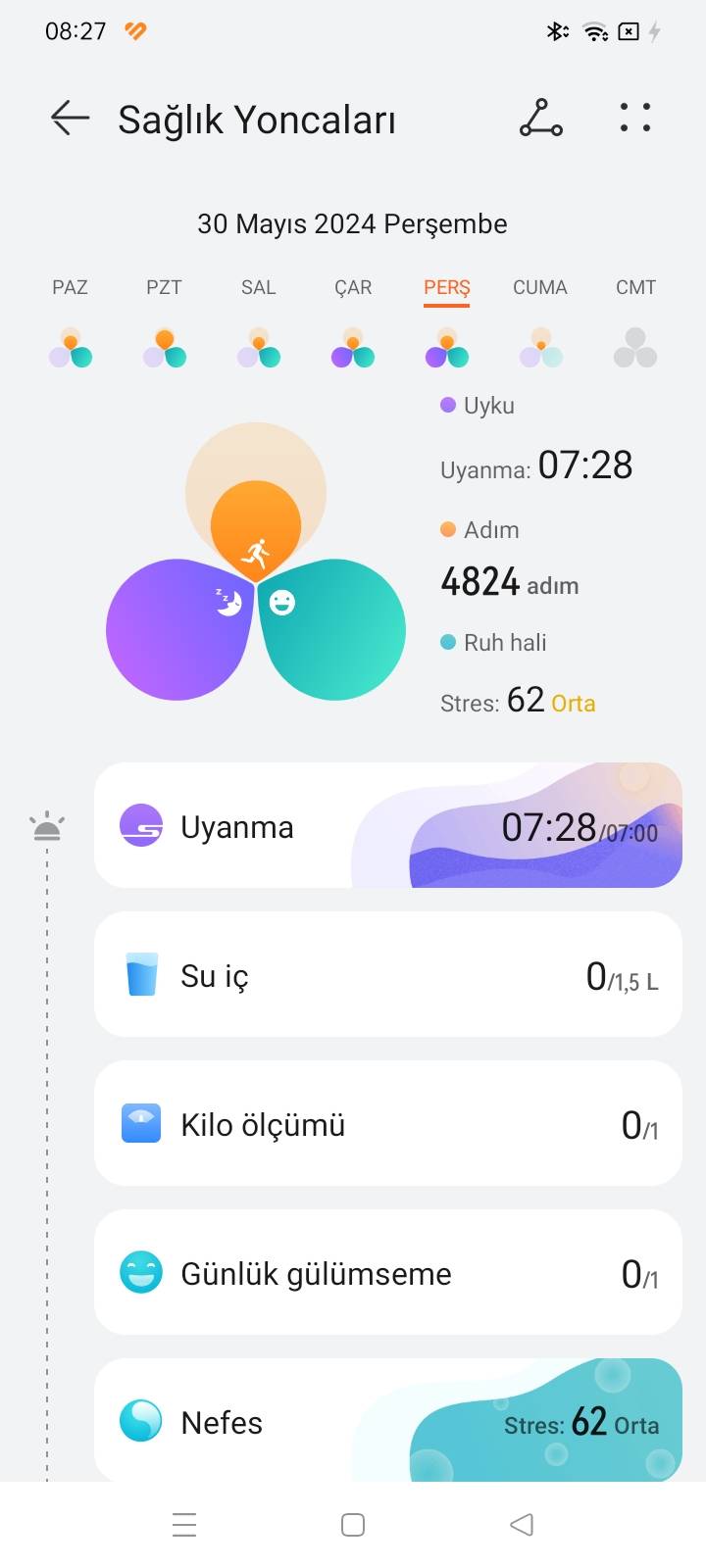
Task: Open the Uyanma wake-up card
Action: (388, 825)
